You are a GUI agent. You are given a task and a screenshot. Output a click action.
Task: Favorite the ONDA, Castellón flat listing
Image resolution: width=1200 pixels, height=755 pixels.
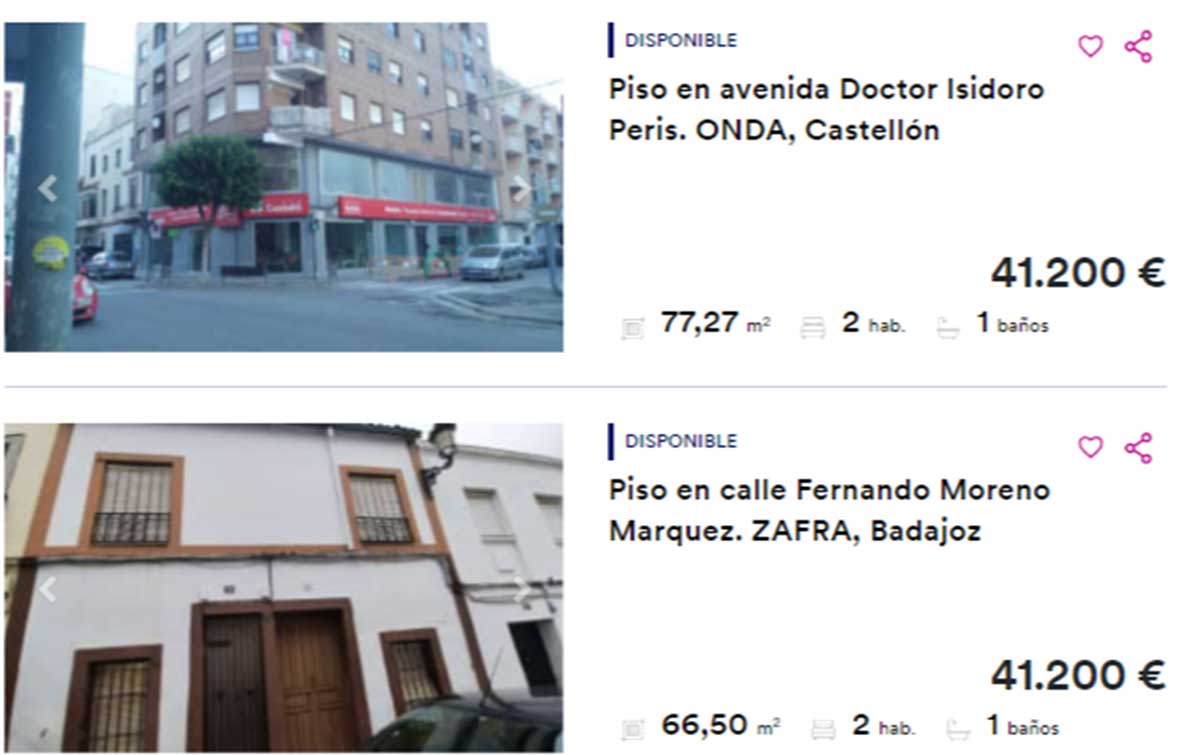tap(1090, 46)
